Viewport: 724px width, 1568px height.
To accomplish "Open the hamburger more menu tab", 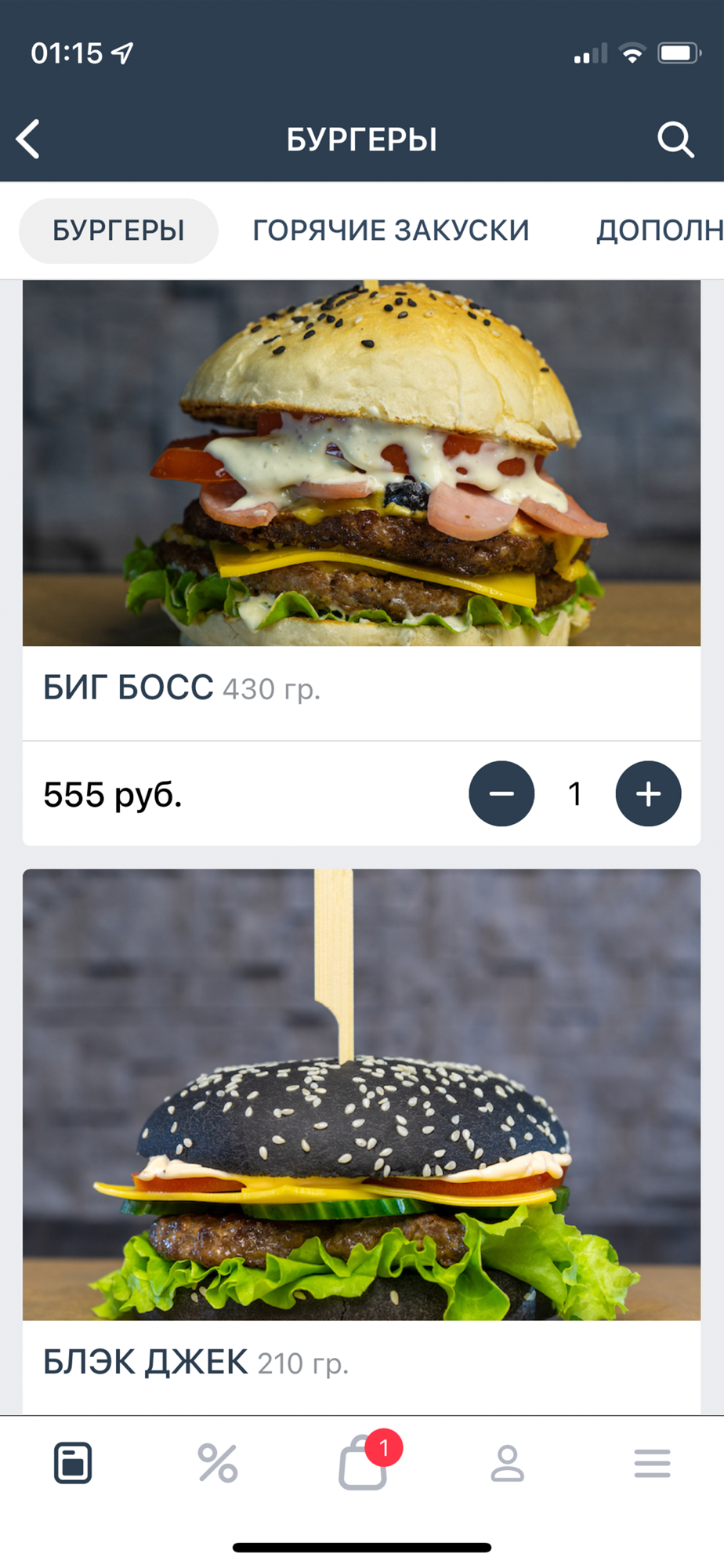I will pos(652,1463).
